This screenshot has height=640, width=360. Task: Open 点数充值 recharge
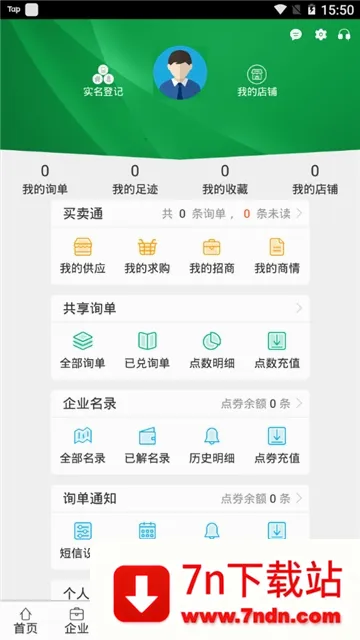coord(277,351)
